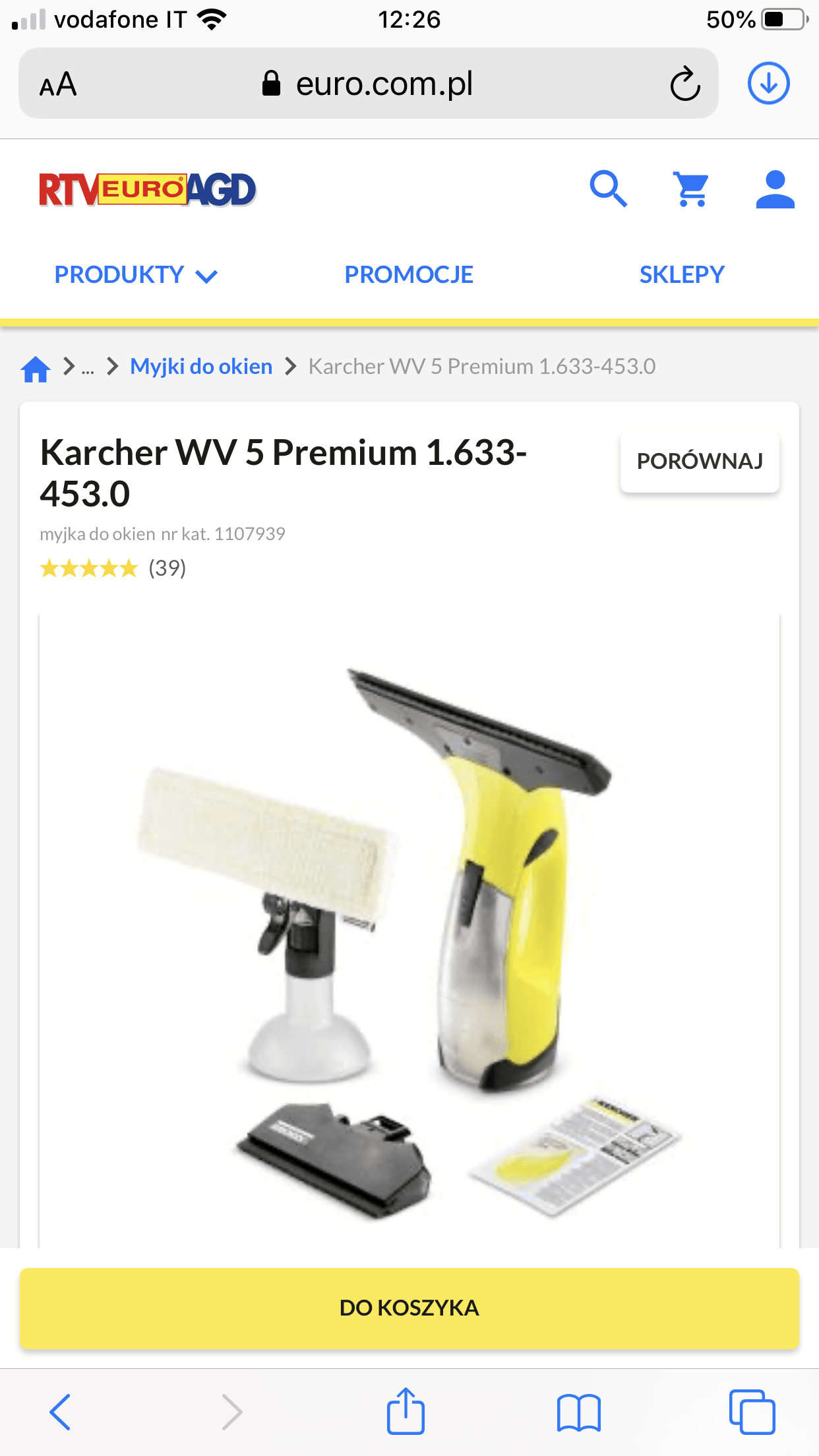Tap the PORÓWNAJ compare button
Viewport: 819px width, 1456px height.
click(x=700, y=462)
